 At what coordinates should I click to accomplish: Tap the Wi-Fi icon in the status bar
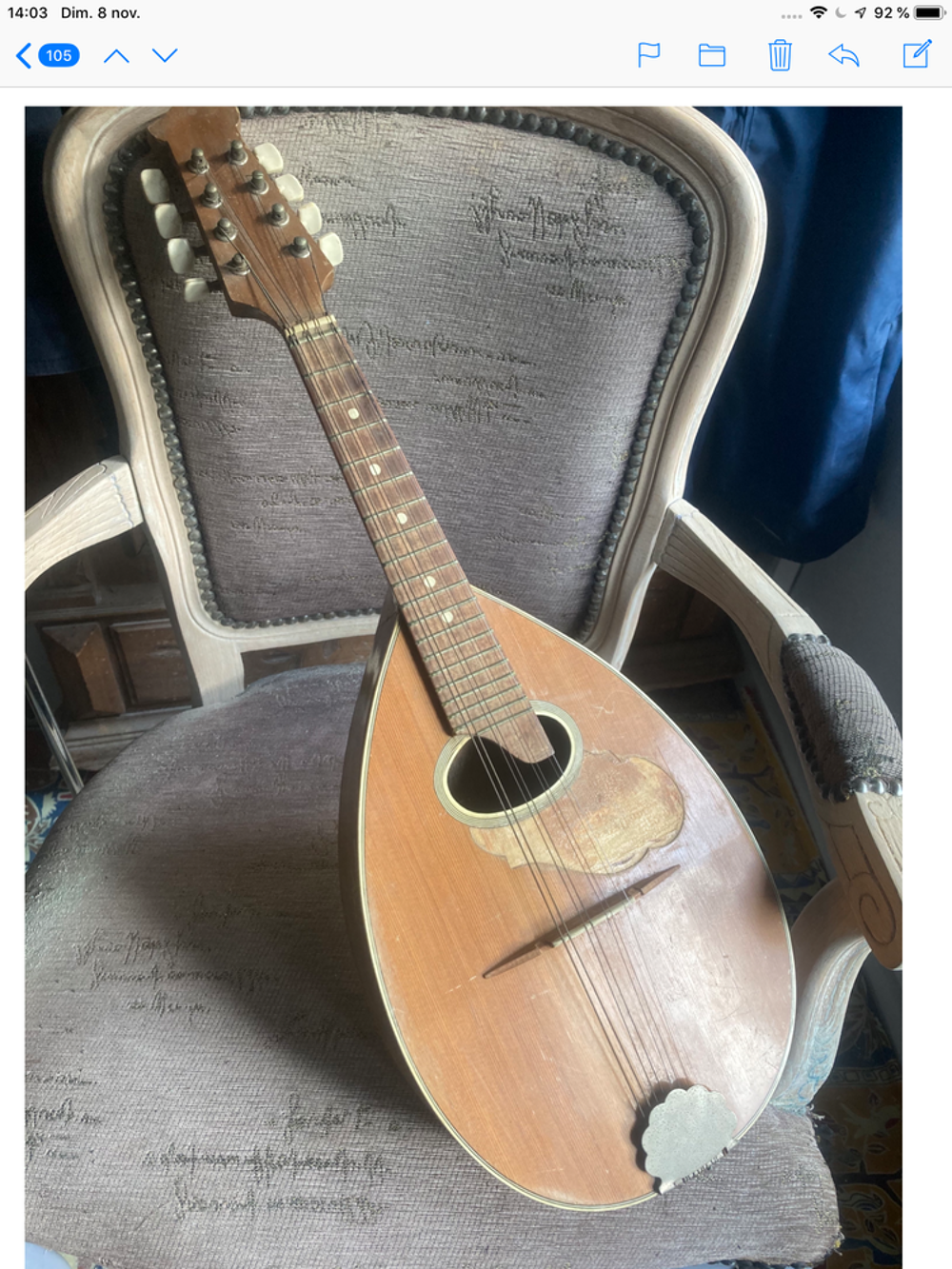(x=819, y=13)
